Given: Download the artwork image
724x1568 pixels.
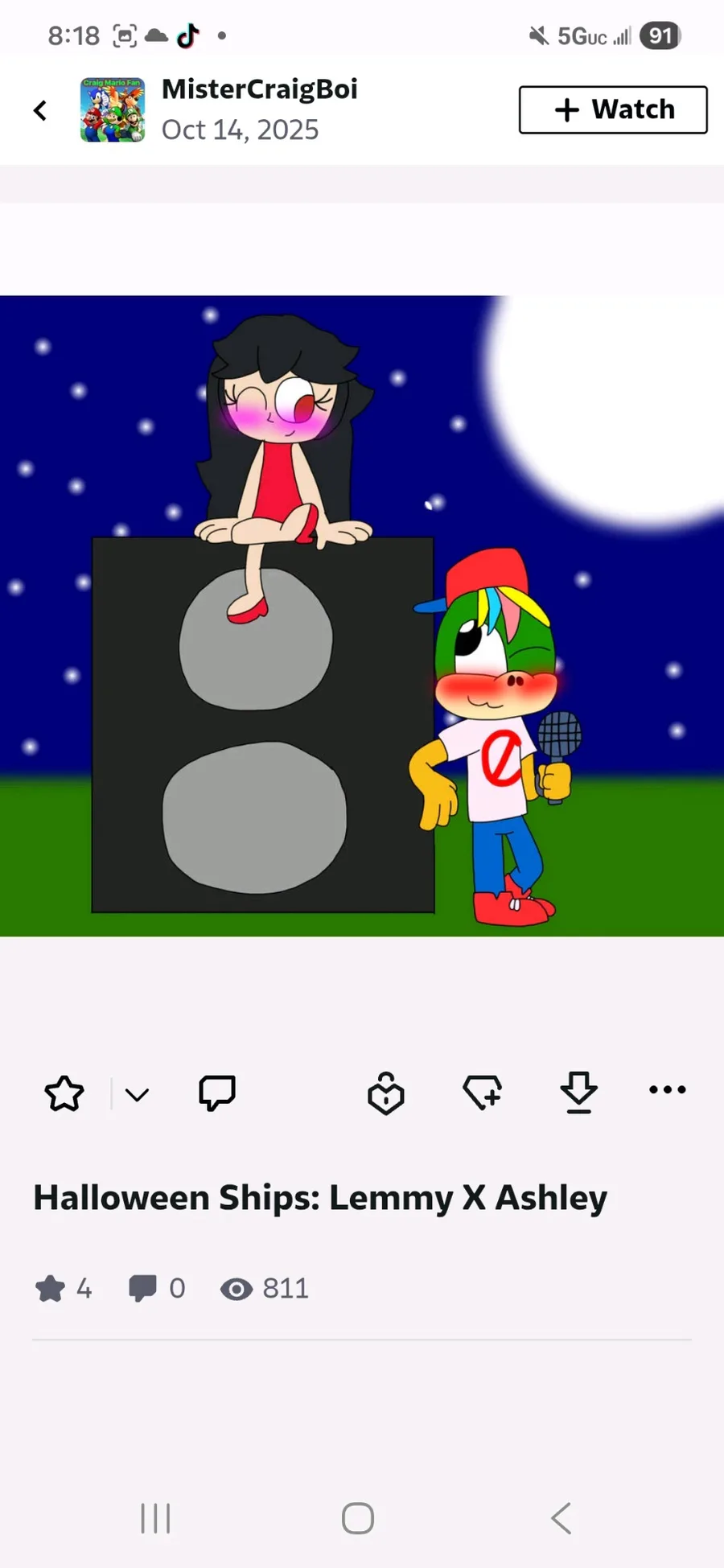Looking at the screenshot, I should click(x=579, y=1093).
